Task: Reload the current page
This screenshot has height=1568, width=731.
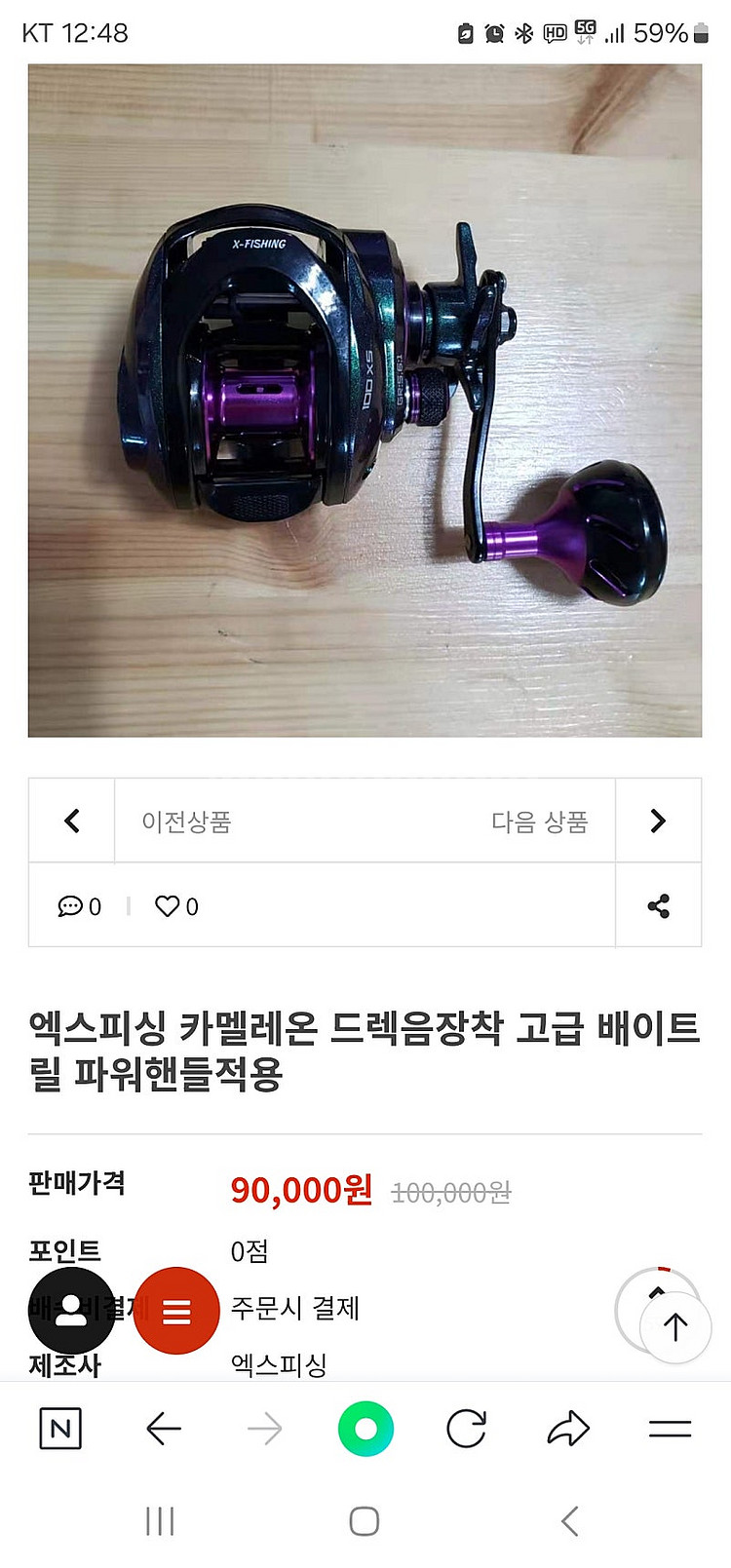Action: pos(466,1430)
